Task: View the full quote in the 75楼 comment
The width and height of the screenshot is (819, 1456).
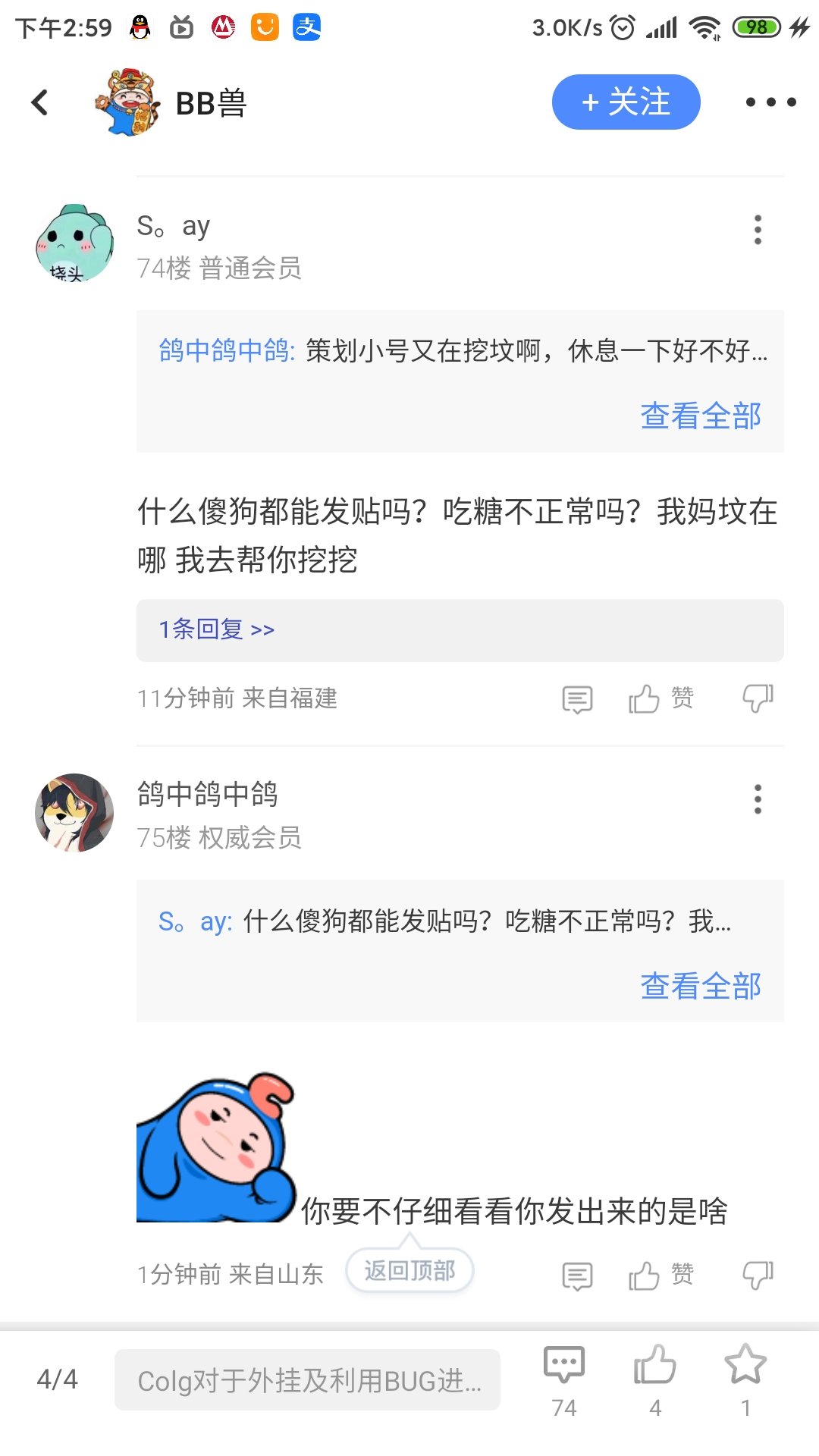Action: (x=701, y=986)
